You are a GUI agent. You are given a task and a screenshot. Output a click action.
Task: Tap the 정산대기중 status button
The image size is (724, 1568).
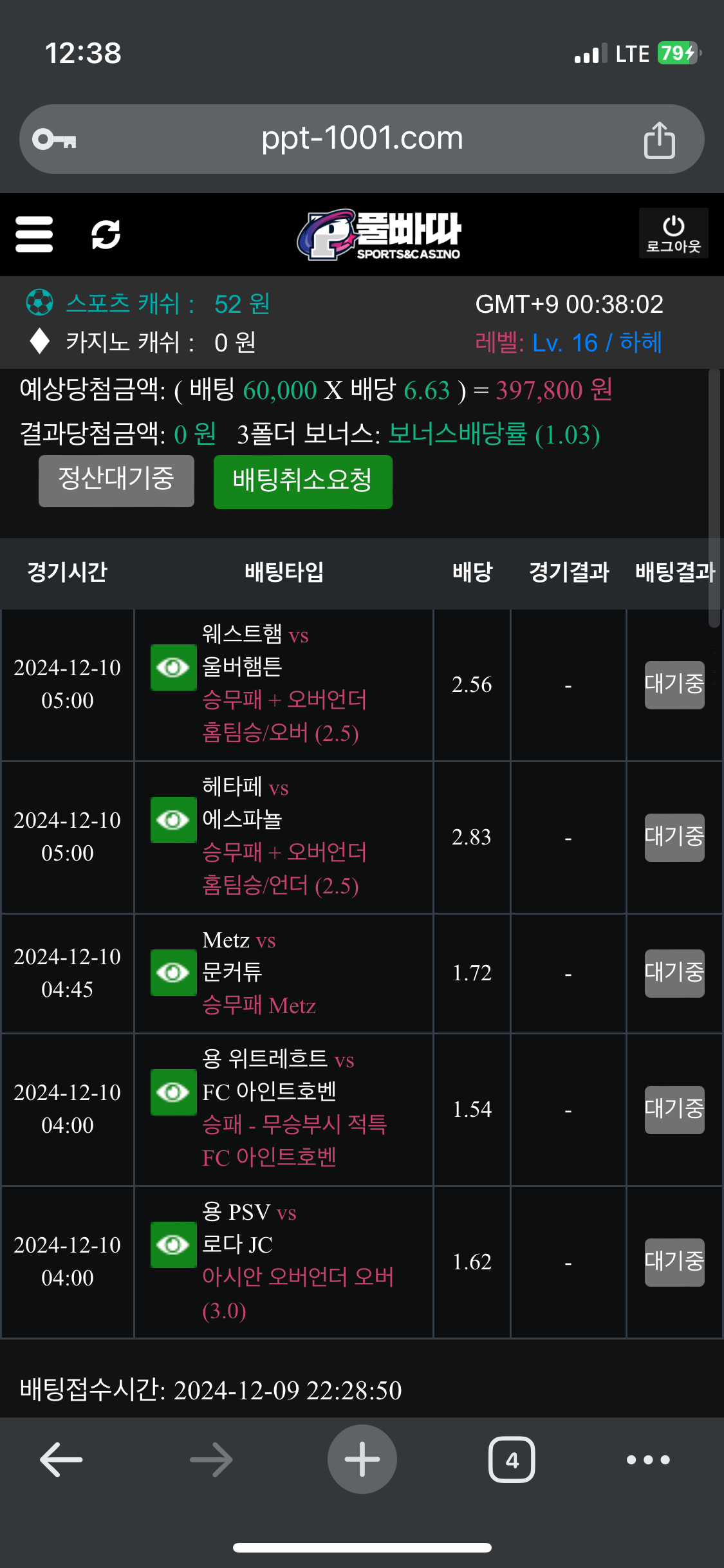pos(116,481)
